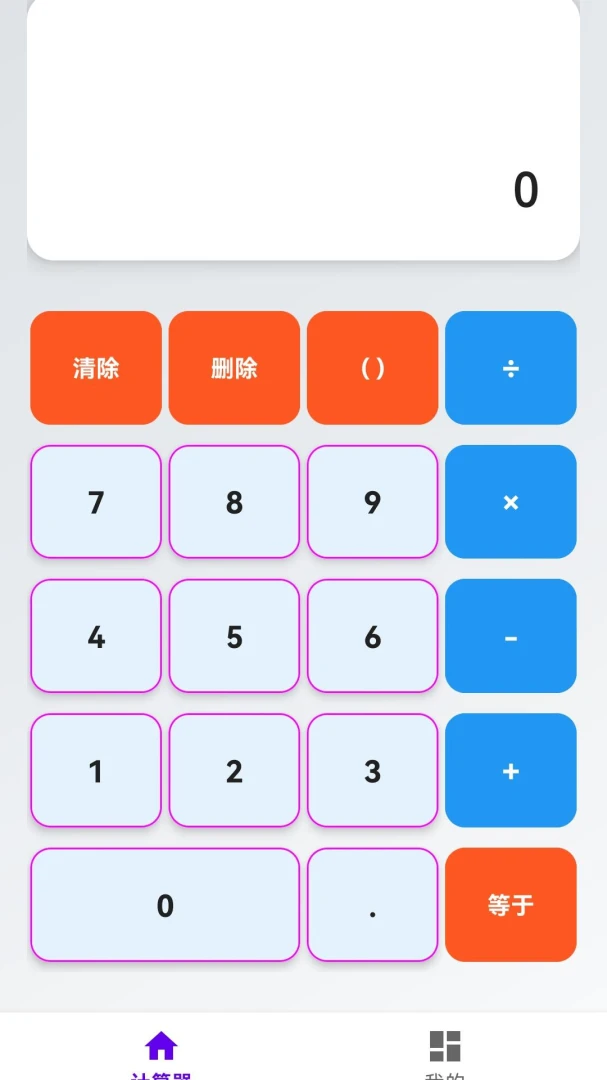The image size is (607, 1080).
Task: Calculate result with 等于 button
Action: (511, 904)
